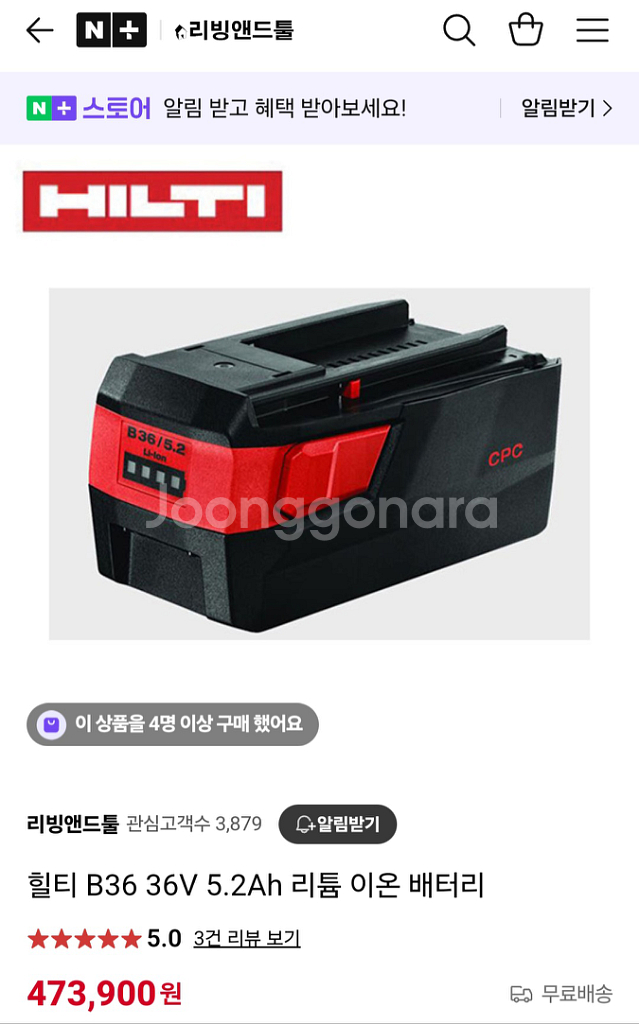Open the search magnifier
The width and height of the screenshot is (639, 1024).
(459, 30)
